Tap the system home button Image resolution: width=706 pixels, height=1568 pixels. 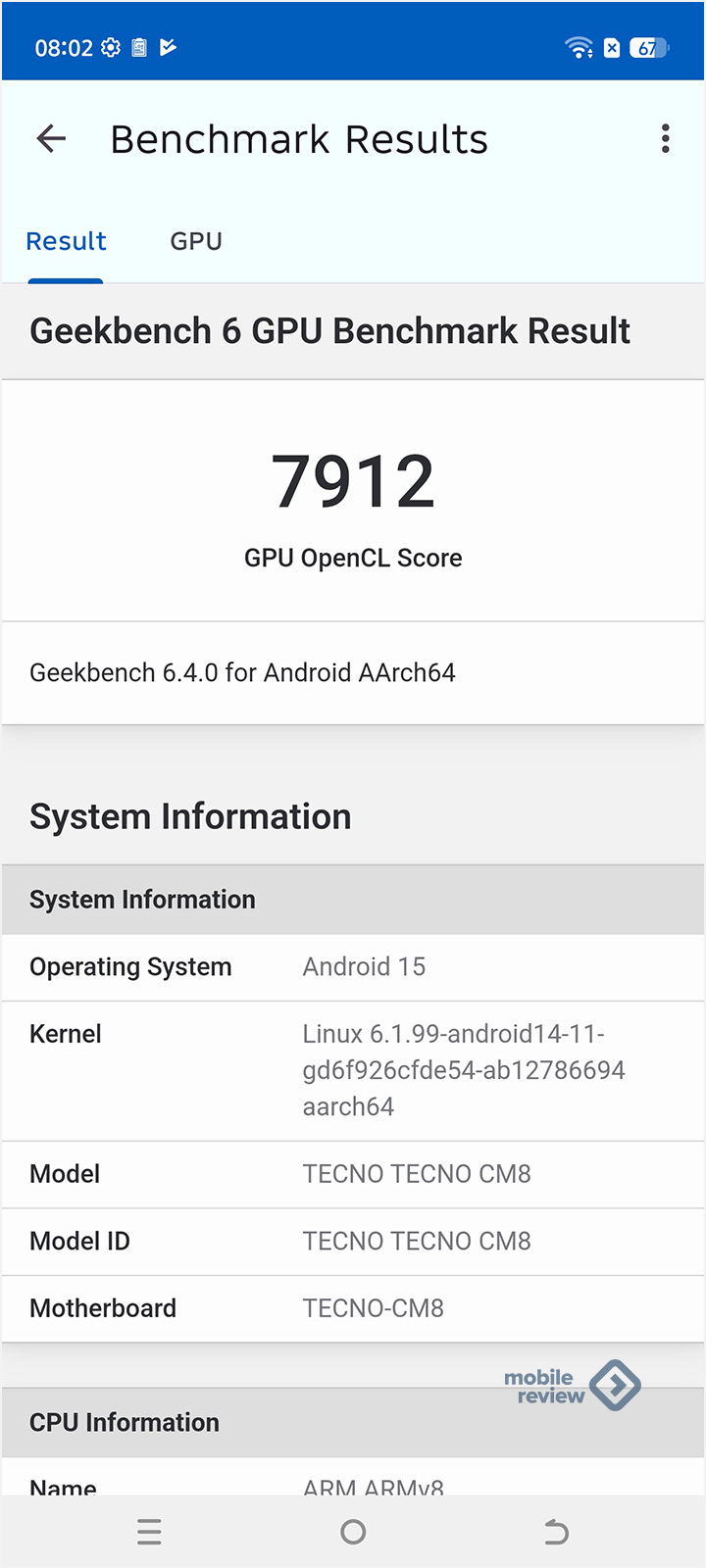pyautogui.click(x=353, y=1532)
